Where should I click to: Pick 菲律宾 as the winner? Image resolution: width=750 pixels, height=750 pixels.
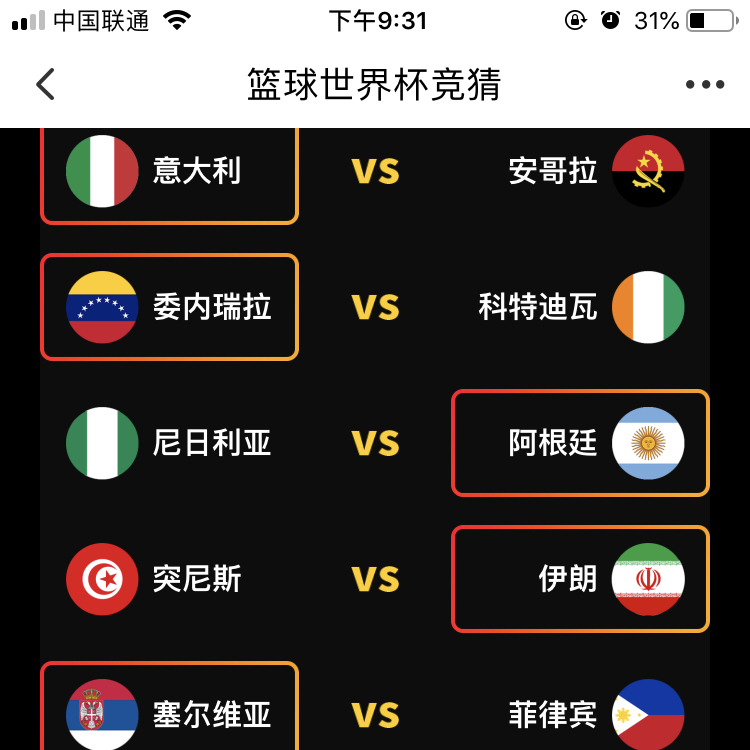(581, 714)
